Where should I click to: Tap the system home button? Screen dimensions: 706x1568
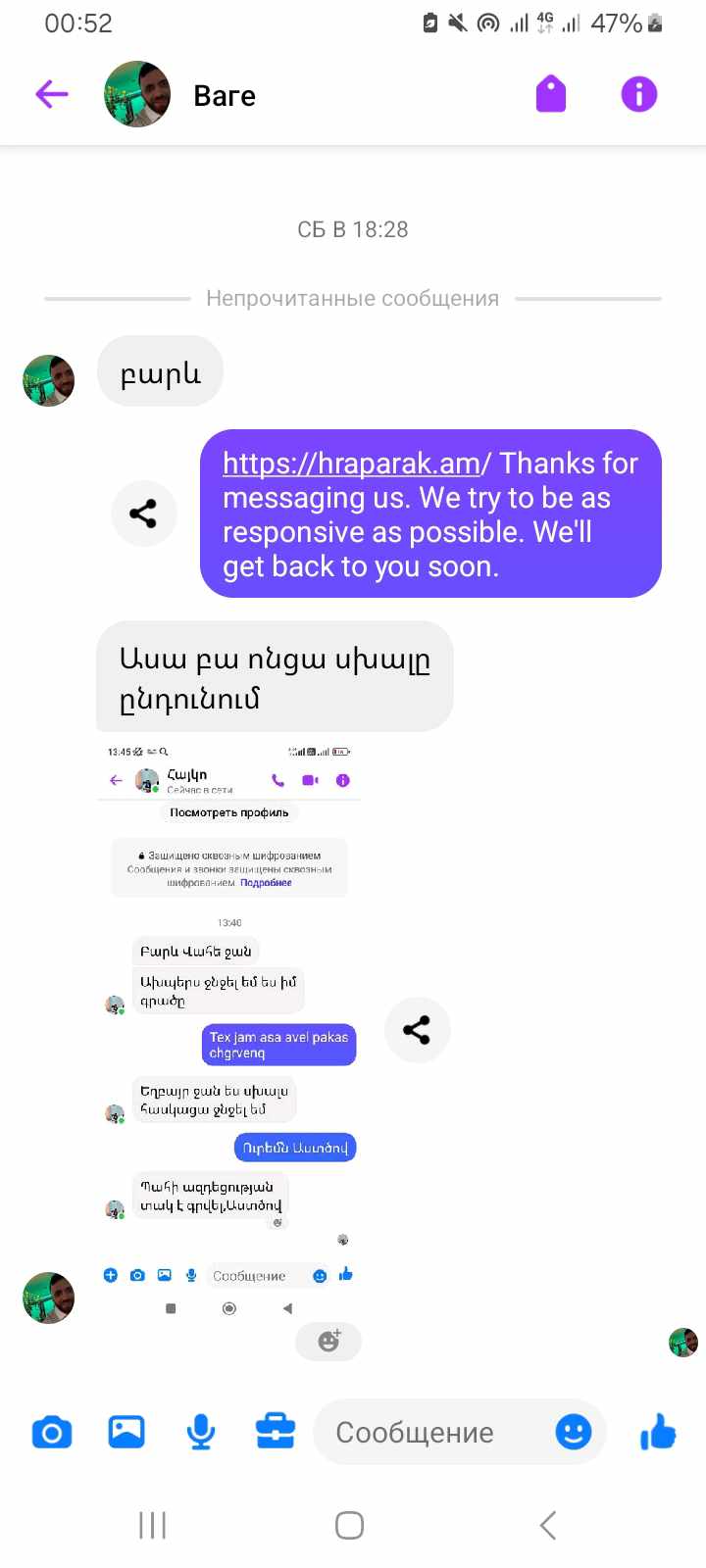tap(350, 1525)
